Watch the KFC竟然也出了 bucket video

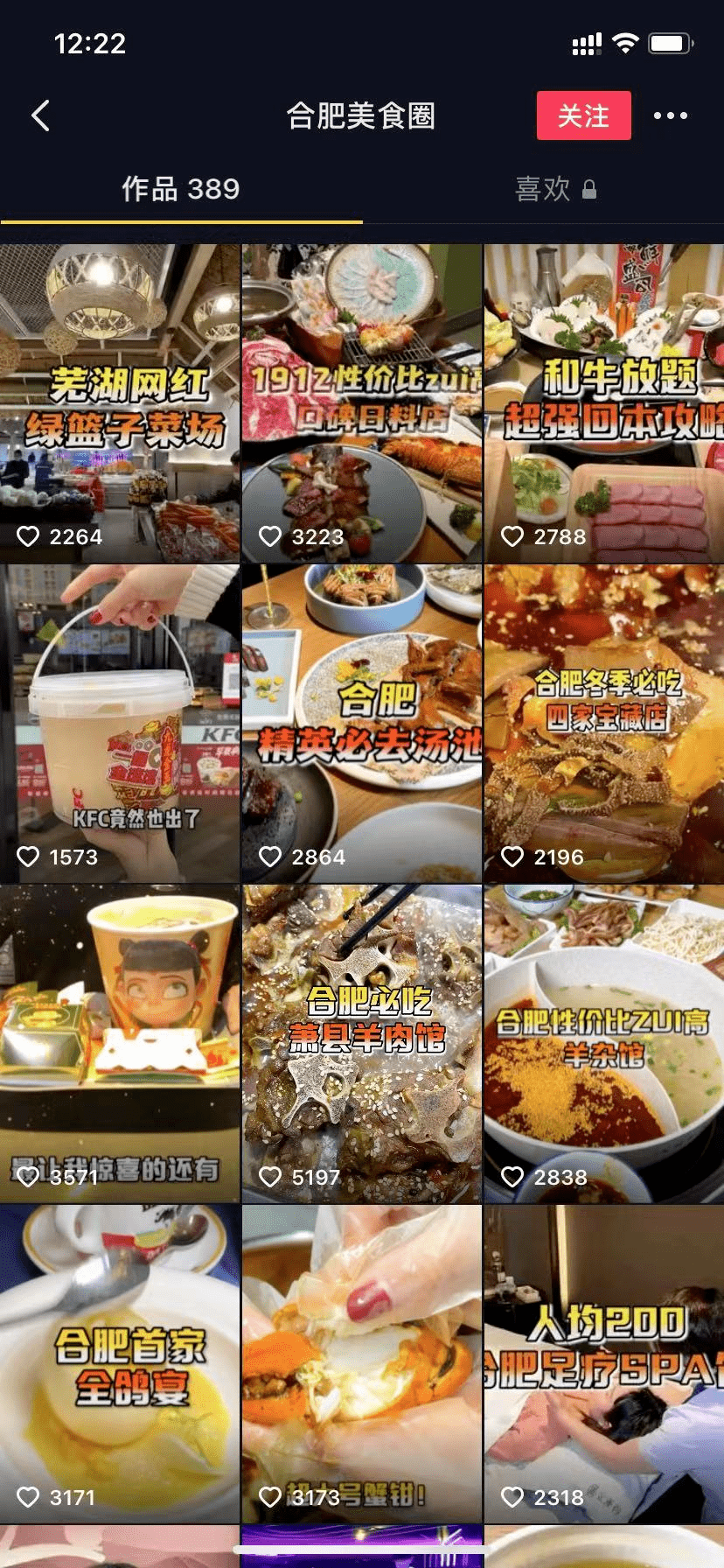120,723
